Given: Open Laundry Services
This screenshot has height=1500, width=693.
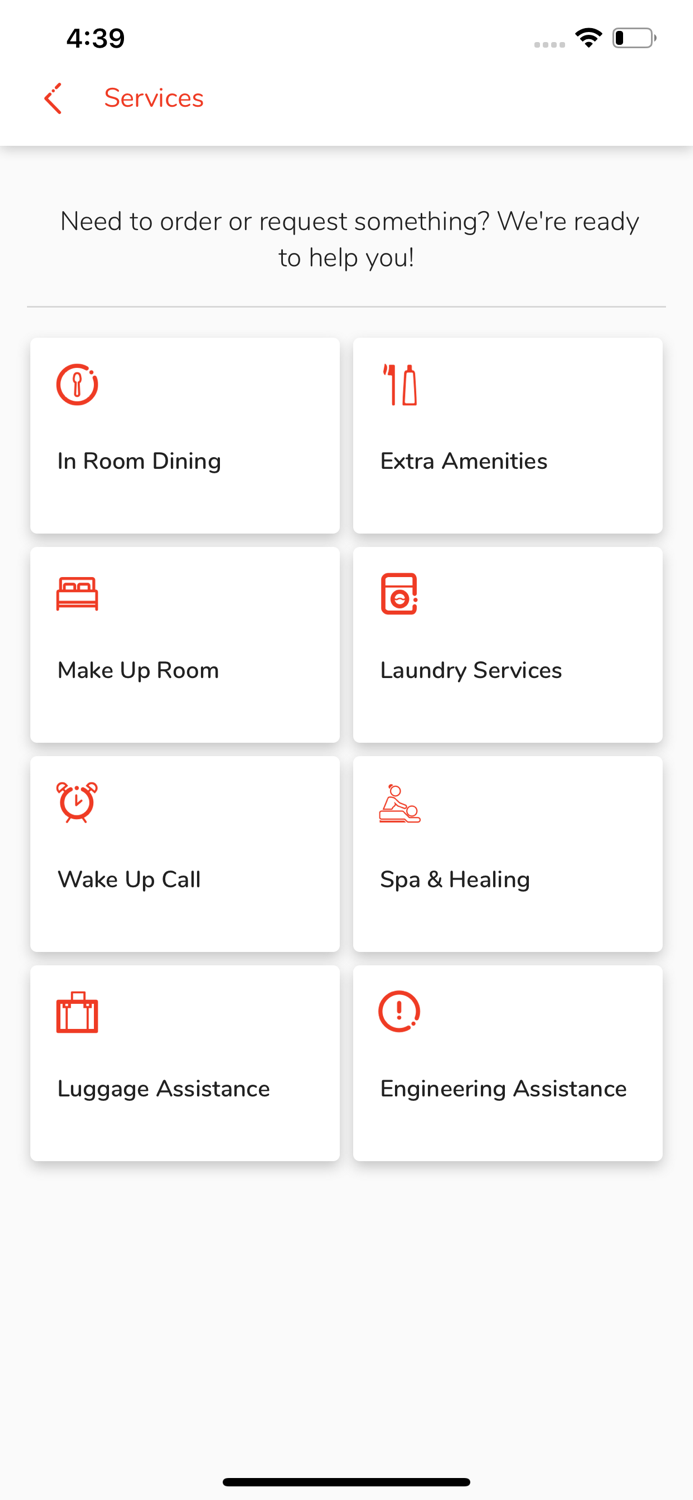Looking at the screenshot, I should pyautogui.click(x=508, y=644).
